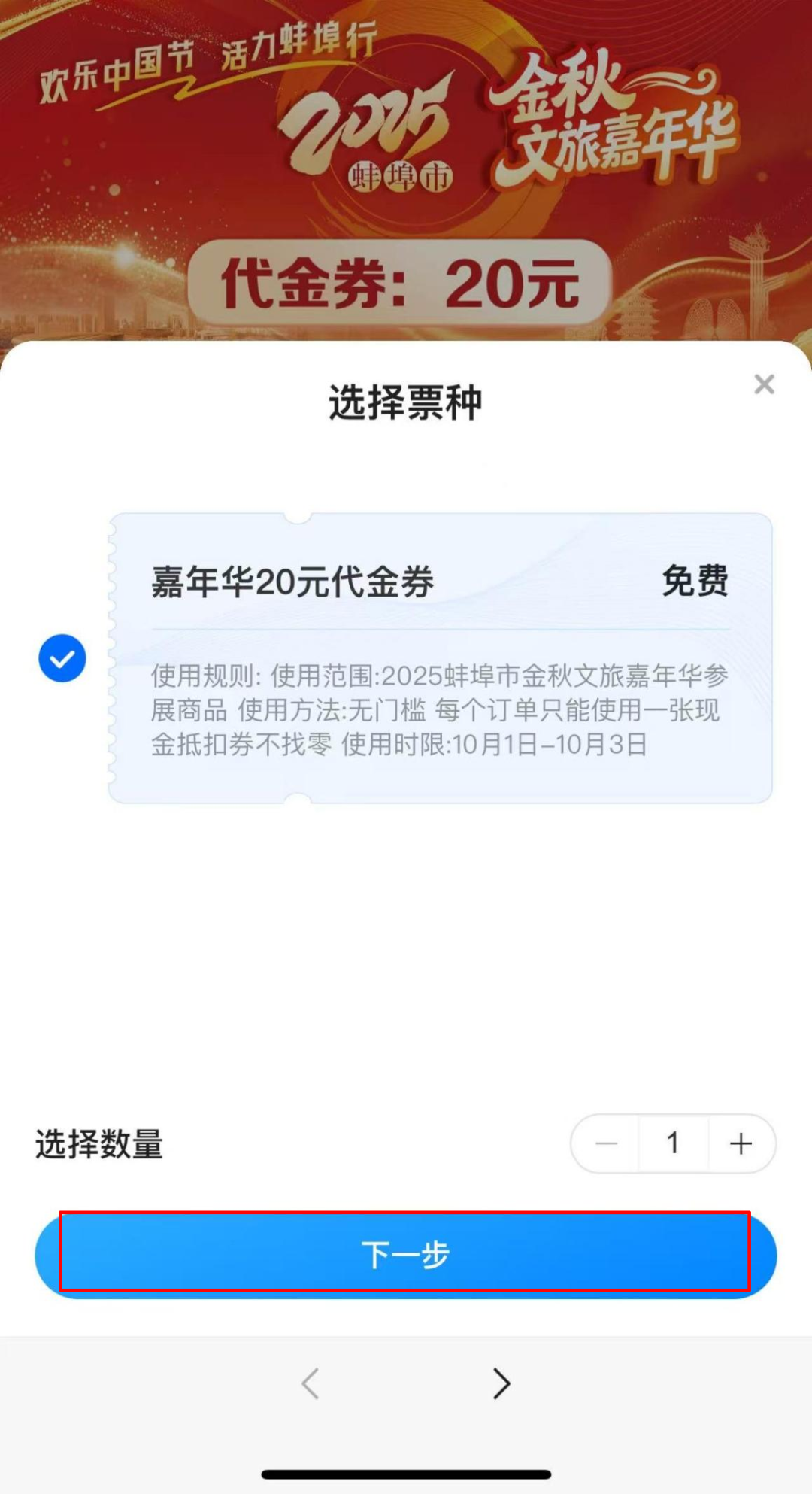Tap 下一步 to continue
Screen dimensions: 812x1494
click(x=405, y=1254)
